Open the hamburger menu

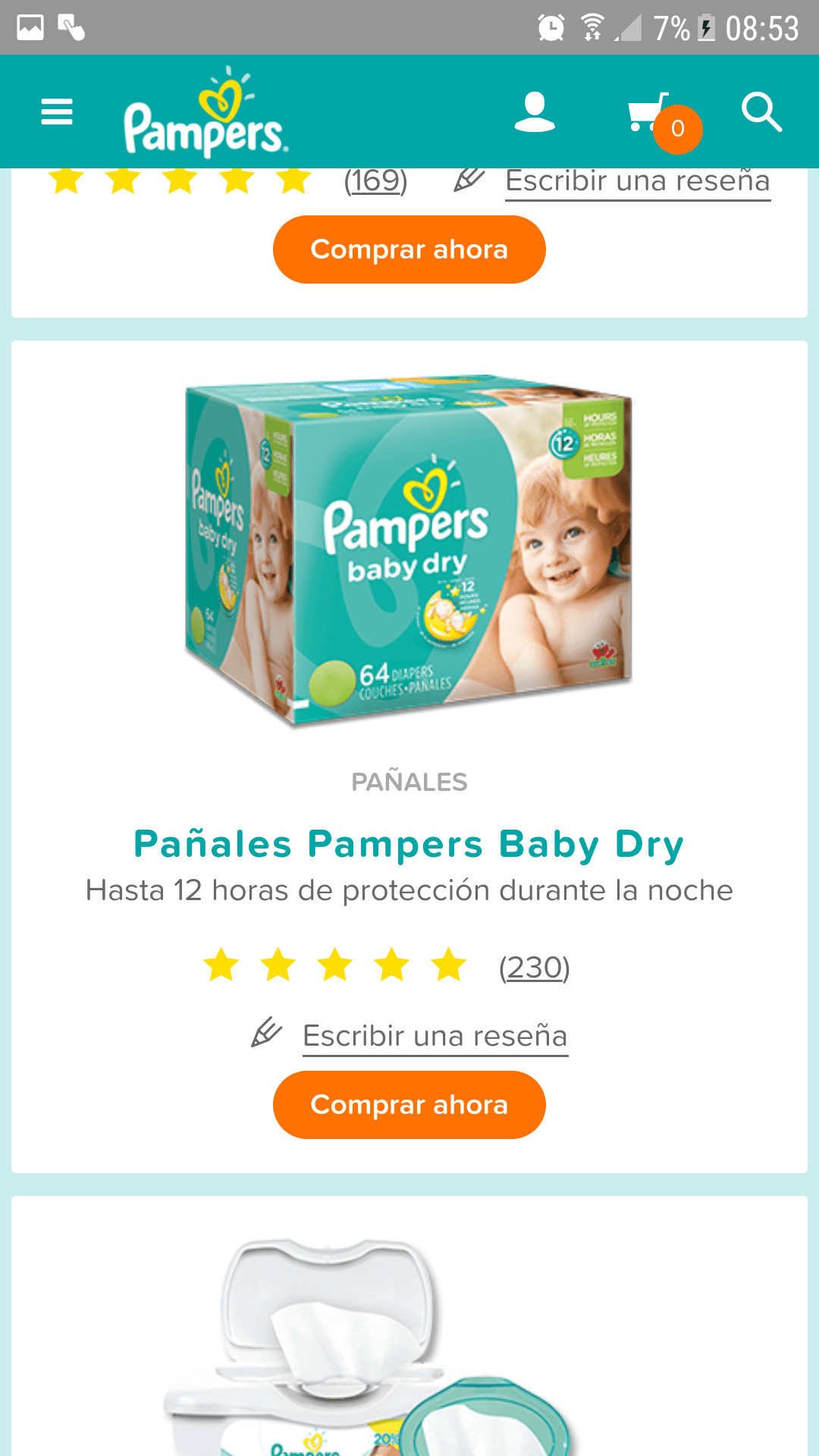click(57, 112)
